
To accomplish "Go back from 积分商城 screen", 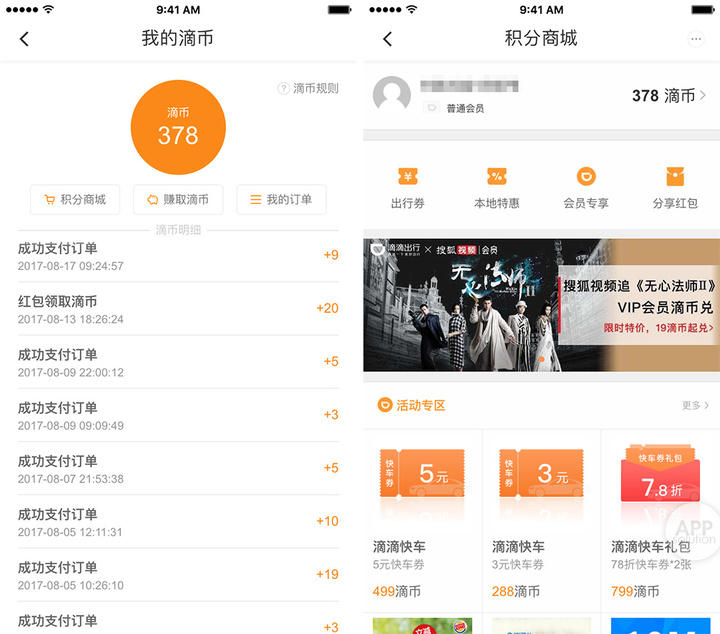I will 387,39.
